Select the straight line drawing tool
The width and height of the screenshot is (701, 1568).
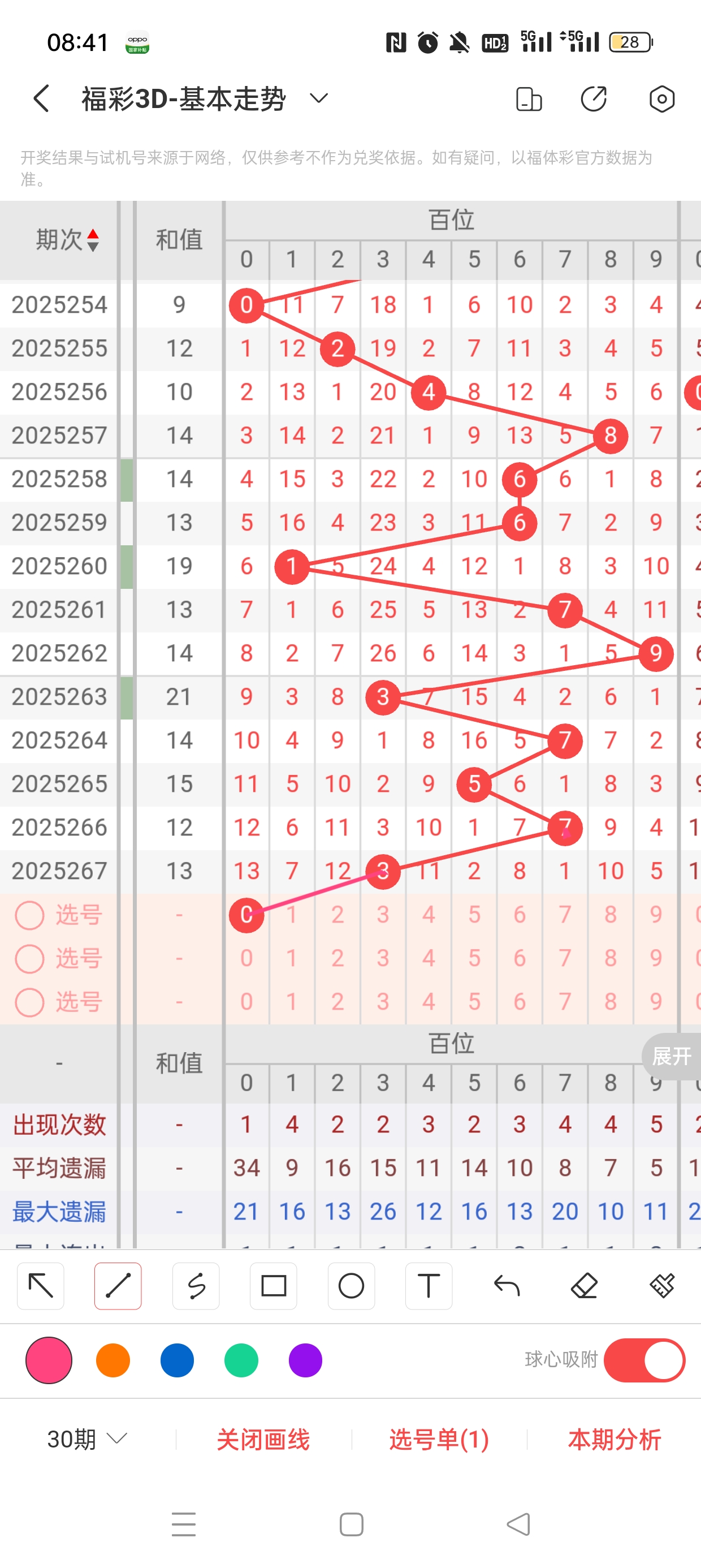118,1286
